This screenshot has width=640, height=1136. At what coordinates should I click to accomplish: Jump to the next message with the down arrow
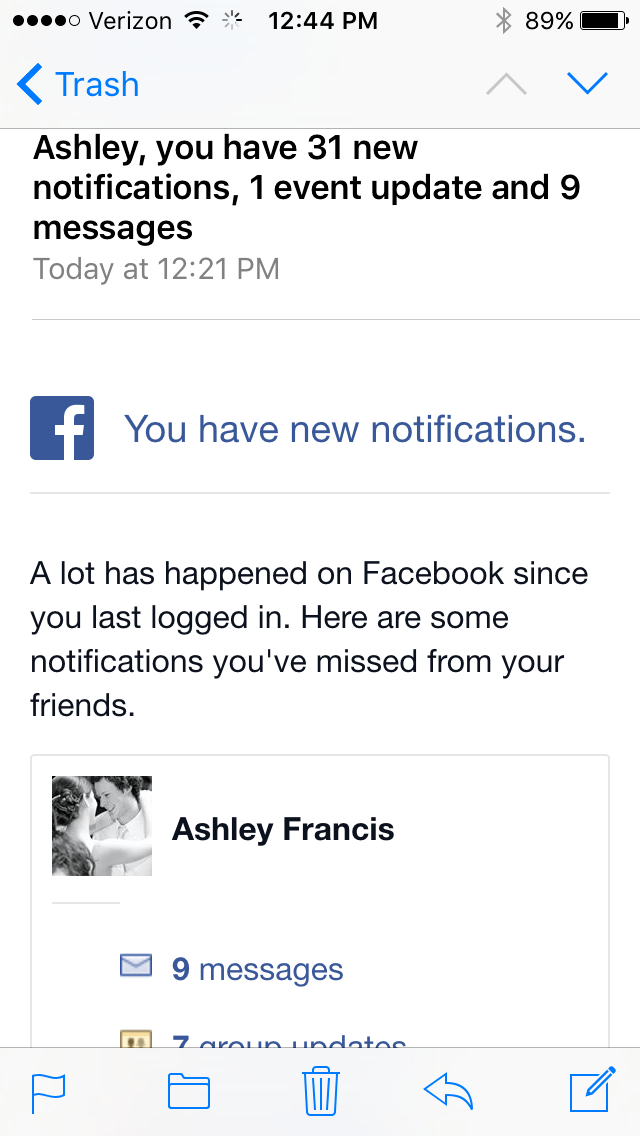587,85
